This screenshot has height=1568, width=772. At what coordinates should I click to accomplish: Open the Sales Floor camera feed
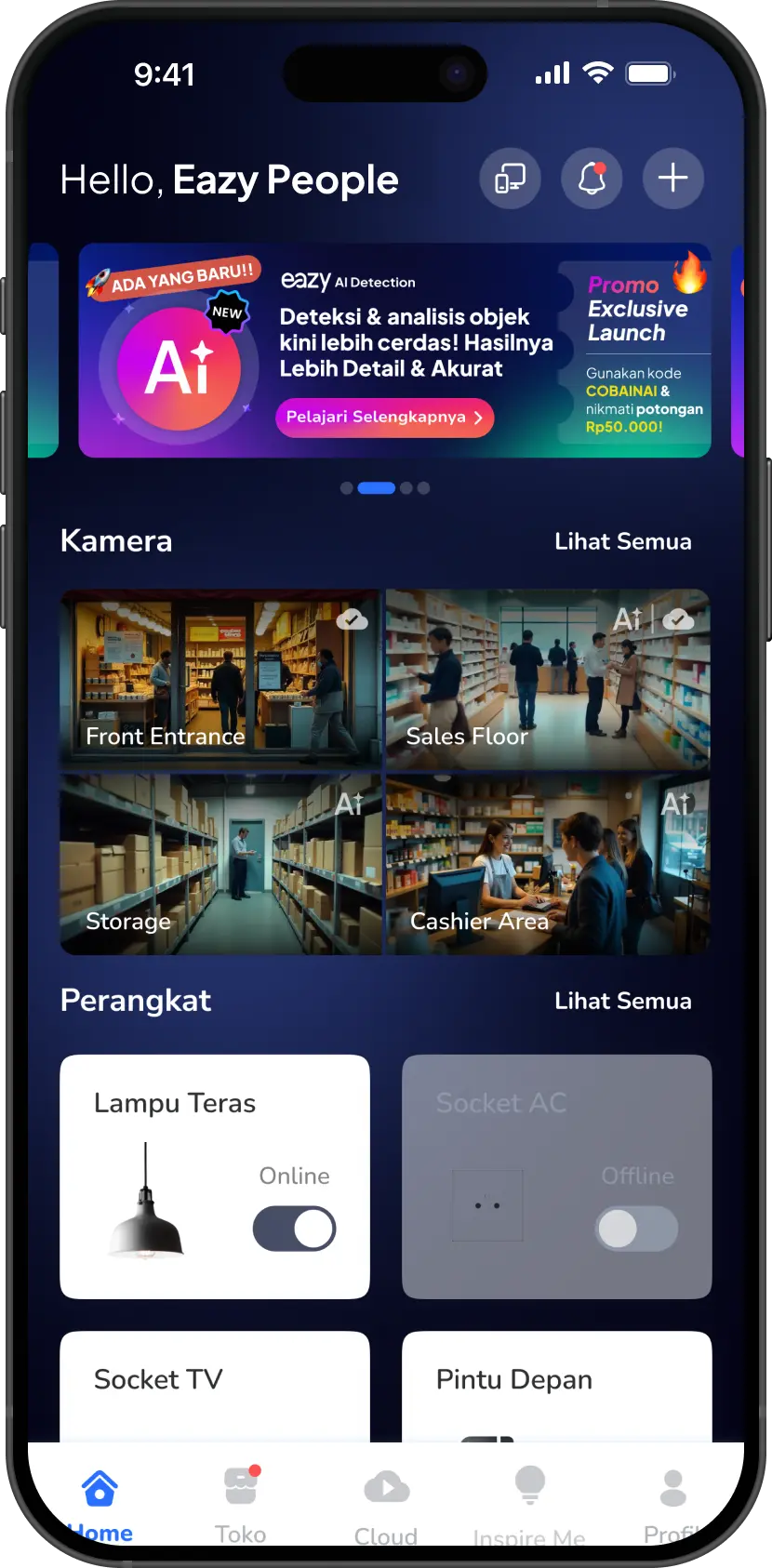[x=548, y=679]
